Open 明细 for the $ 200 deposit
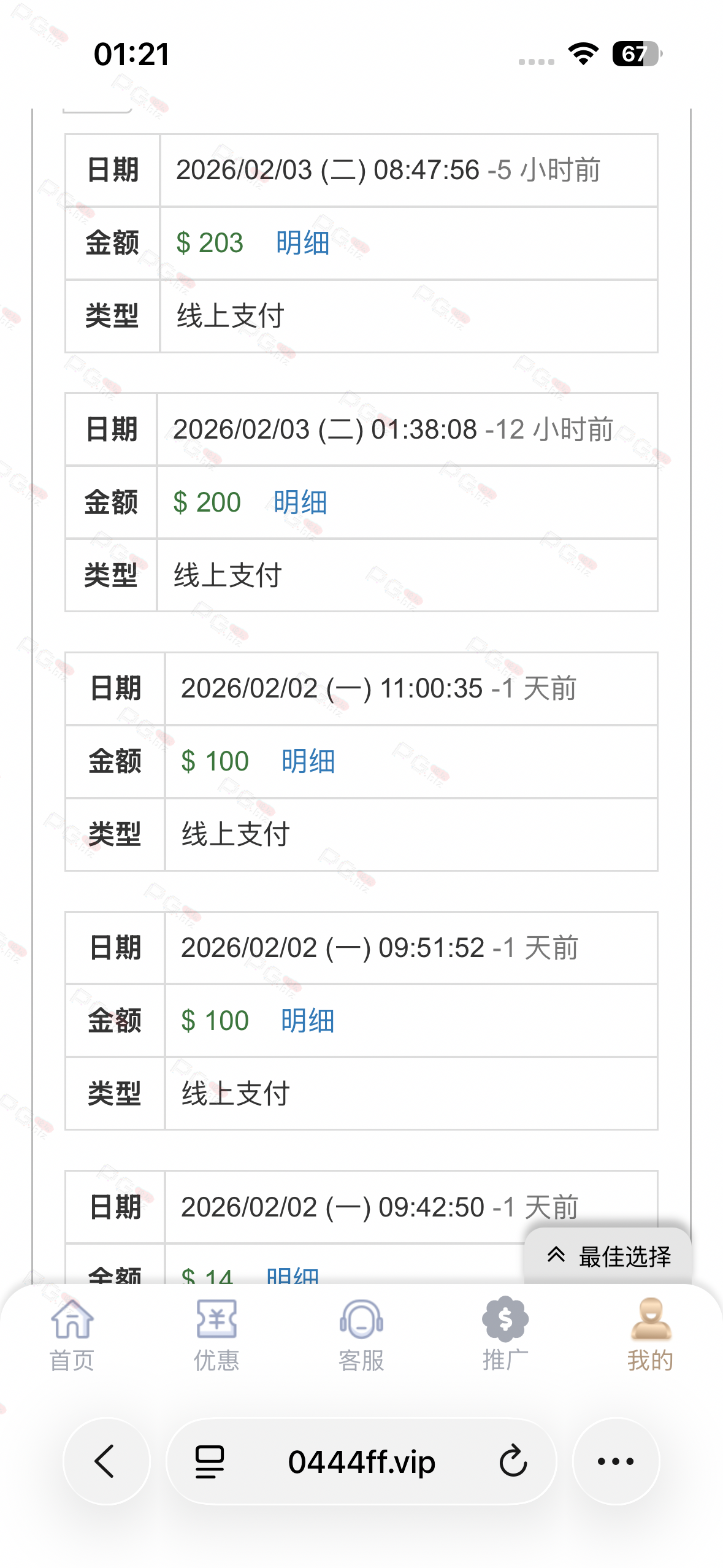This screenshot has height=1568, width=723. (300, 502)
